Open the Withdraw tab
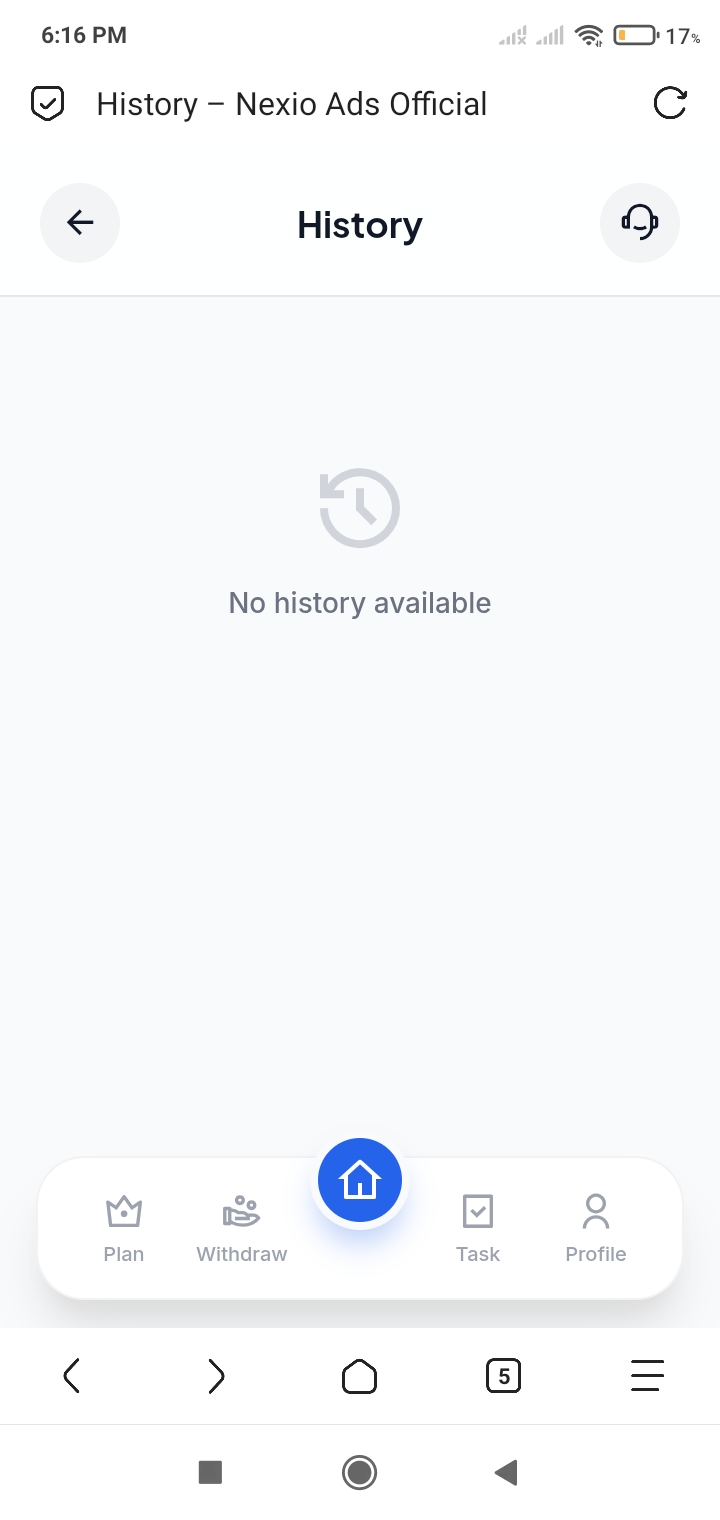 pos(241,1229)
